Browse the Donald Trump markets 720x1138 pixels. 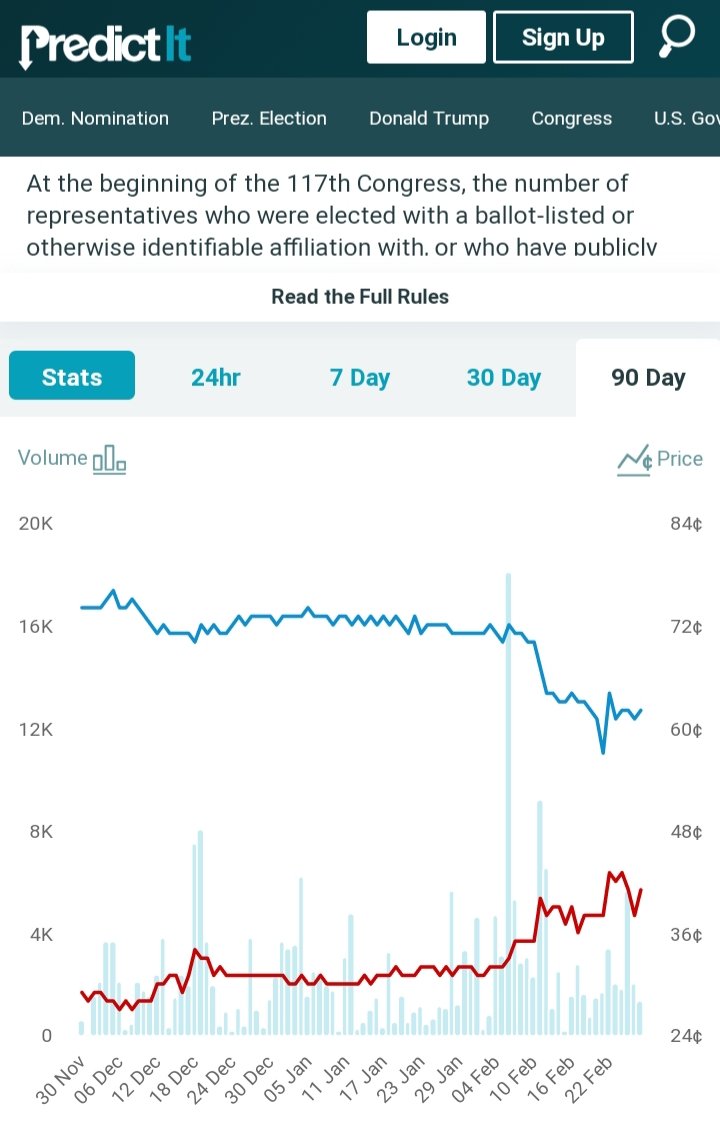tap(429, 118)
